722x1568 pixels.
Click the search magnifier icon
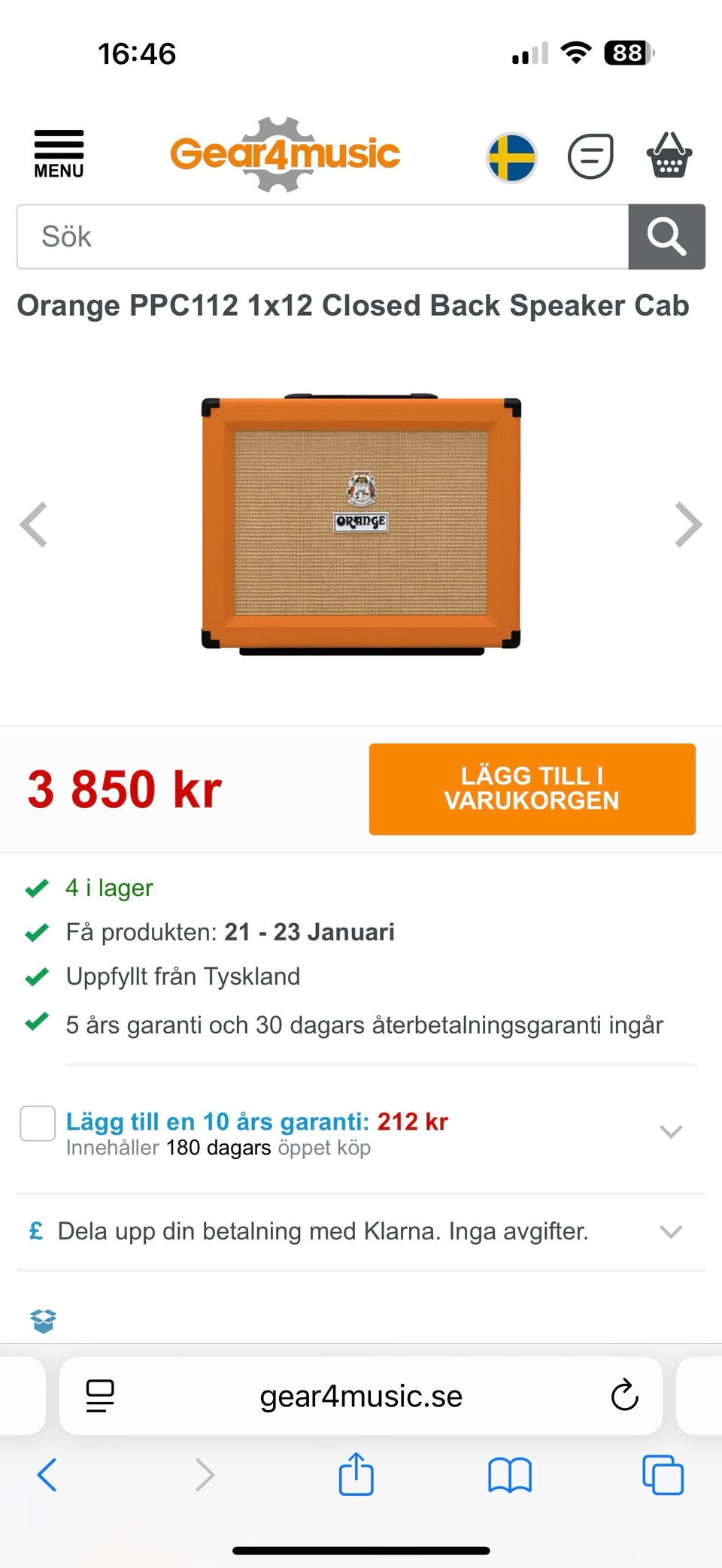[x=667, y=237]
